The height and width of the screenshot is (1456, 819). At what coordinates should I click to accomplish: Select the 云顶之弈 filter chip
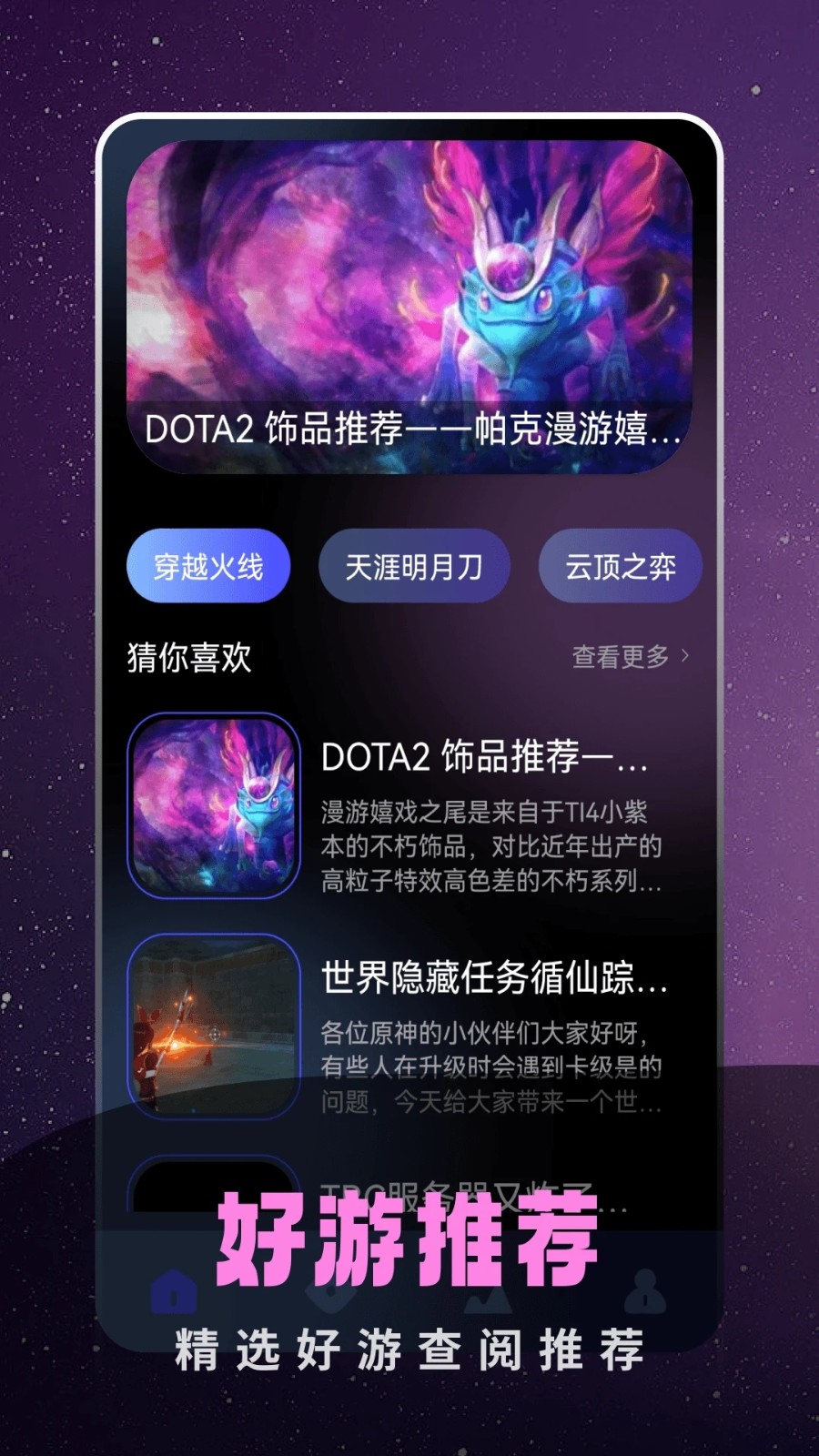pos(620,565)
